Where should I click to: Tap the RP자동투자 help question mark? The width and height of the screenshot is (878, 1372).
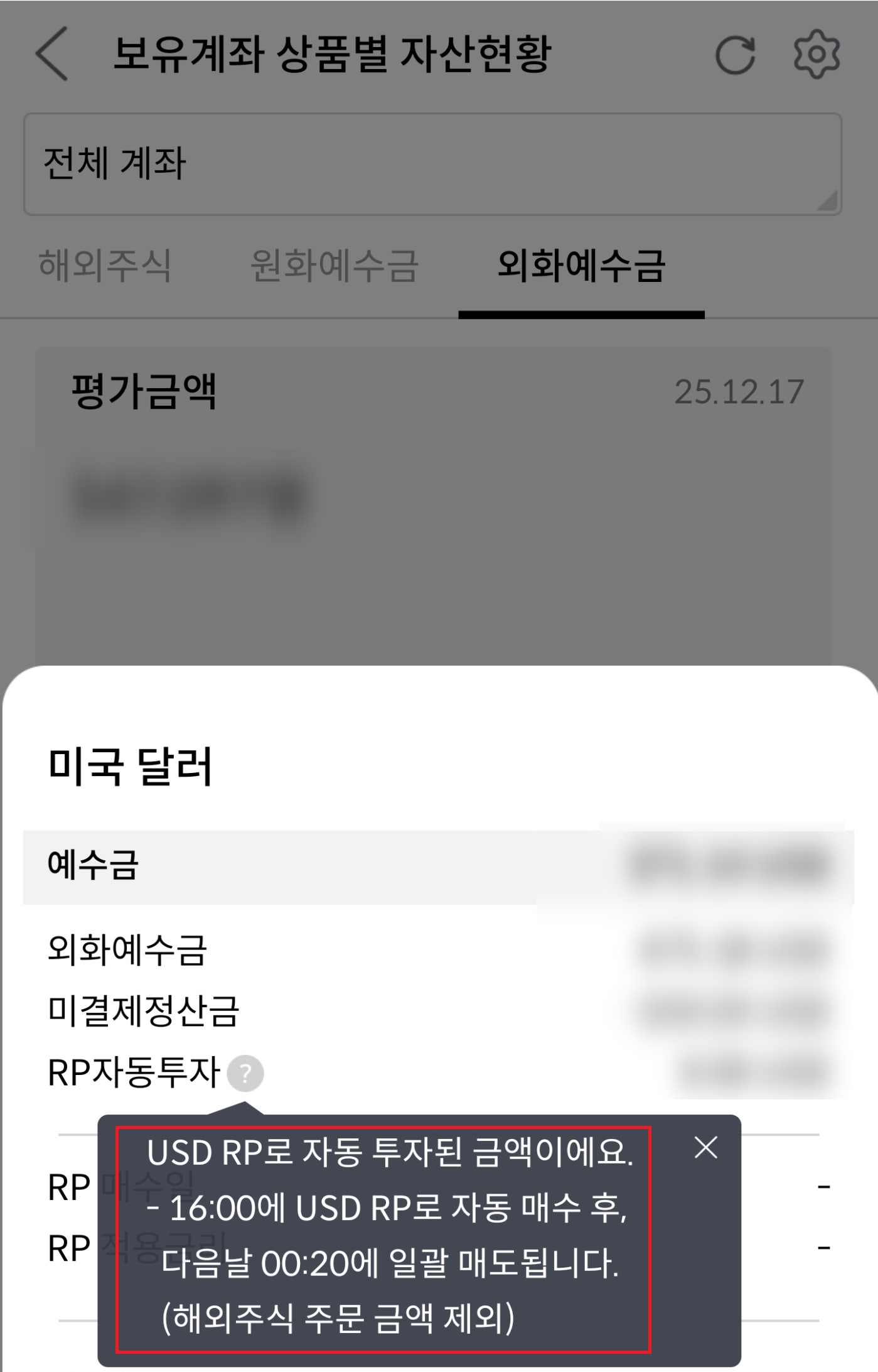coord(245,1073)
